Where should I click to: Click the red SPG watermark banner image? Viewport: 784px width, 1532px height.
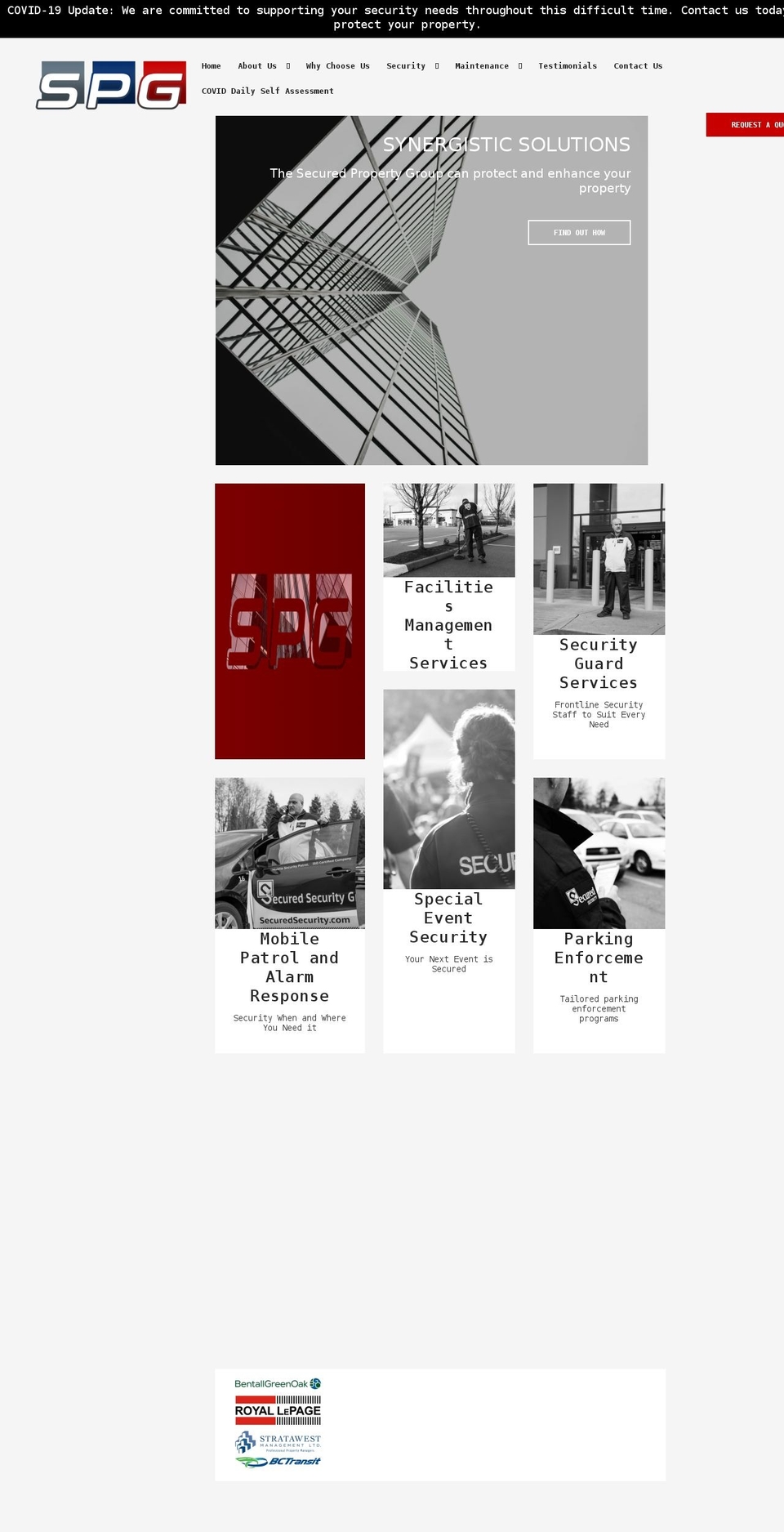point(289,621)
